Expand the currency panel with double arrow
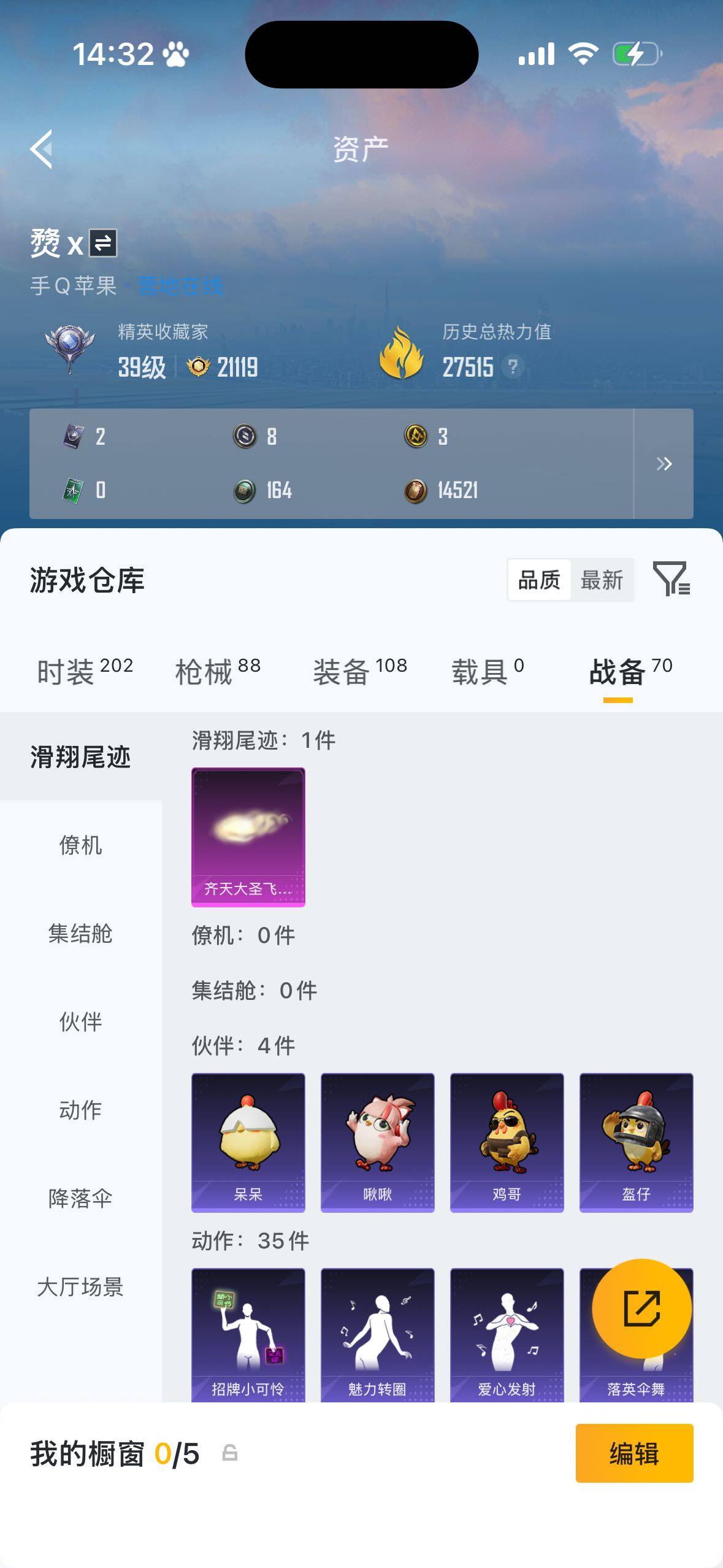 664,464
